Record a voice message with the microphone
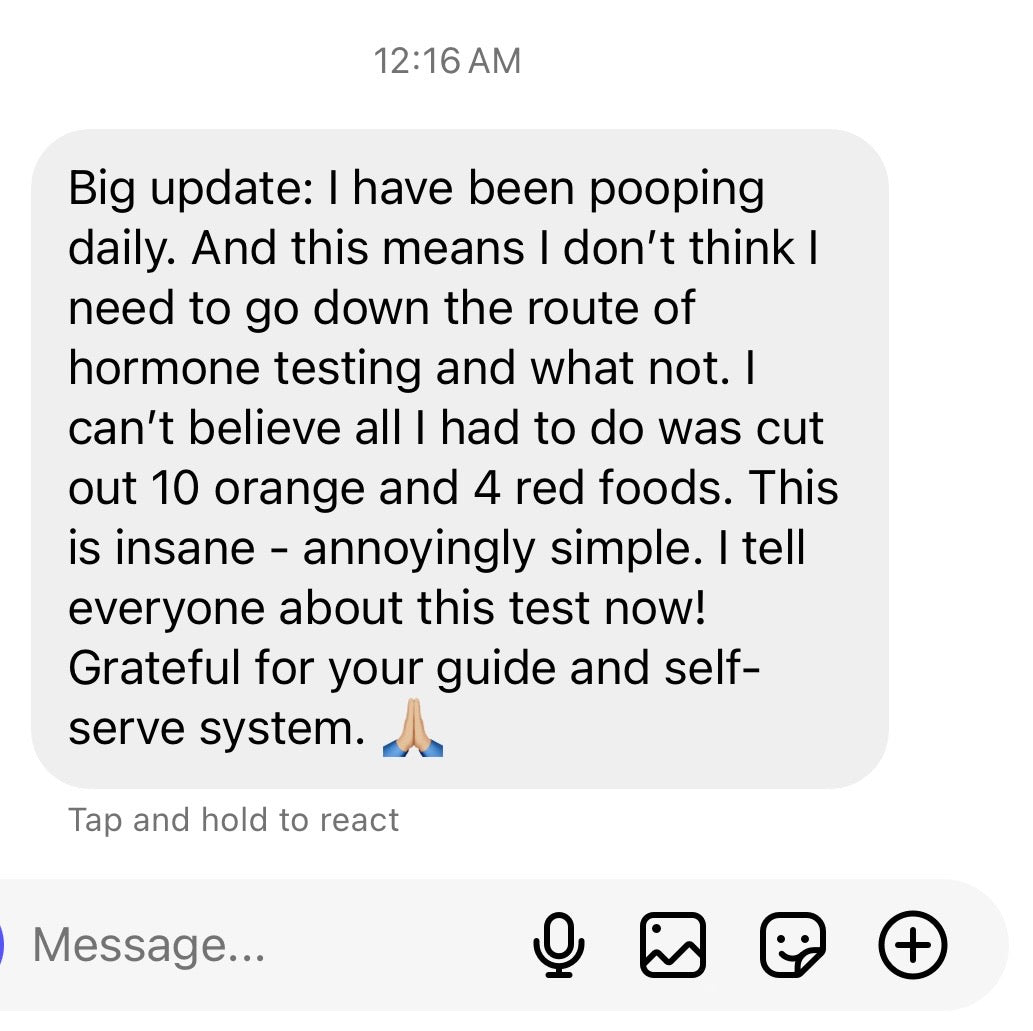This screenshot has height=1031, width=1033. 558,944
